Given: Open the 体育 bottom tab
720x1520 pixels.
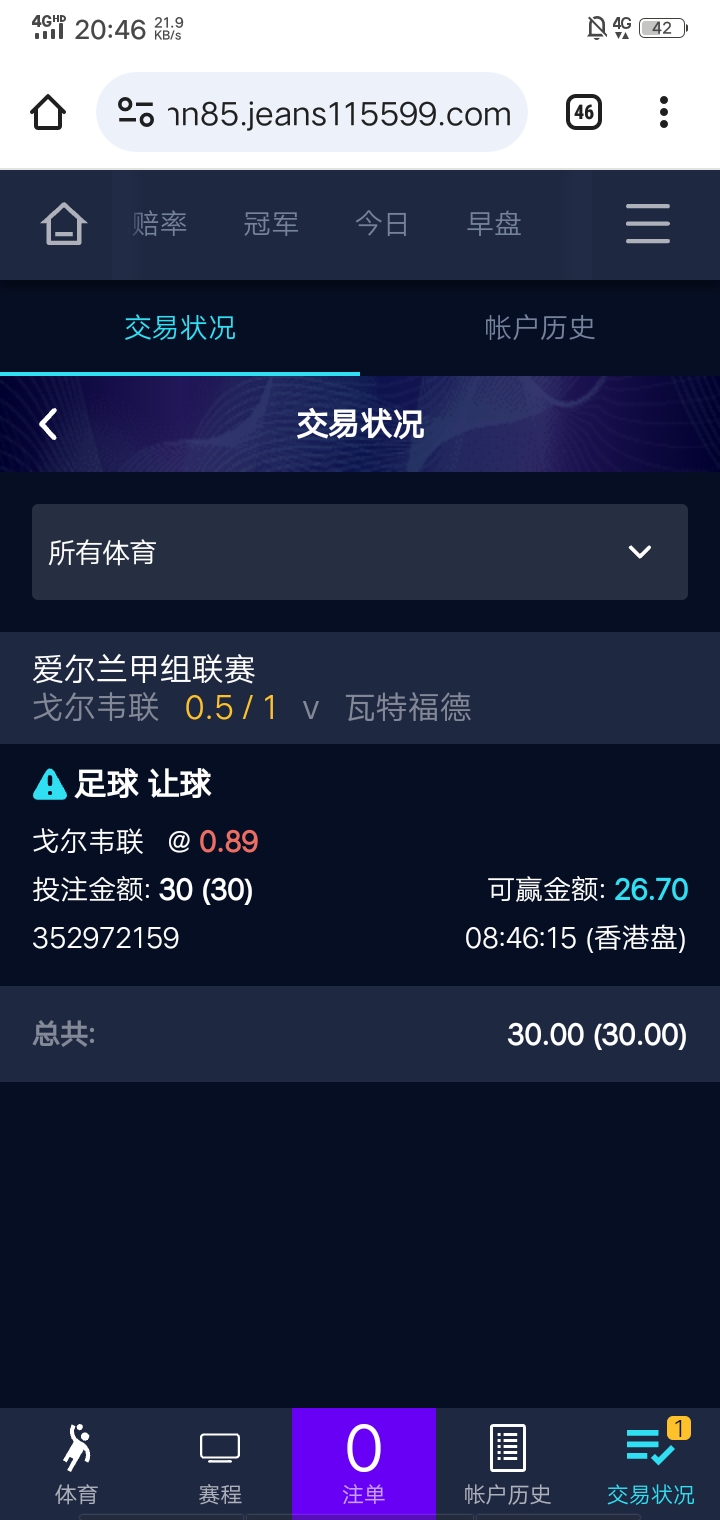Looking at the screenshot, I should [76, 1464].
